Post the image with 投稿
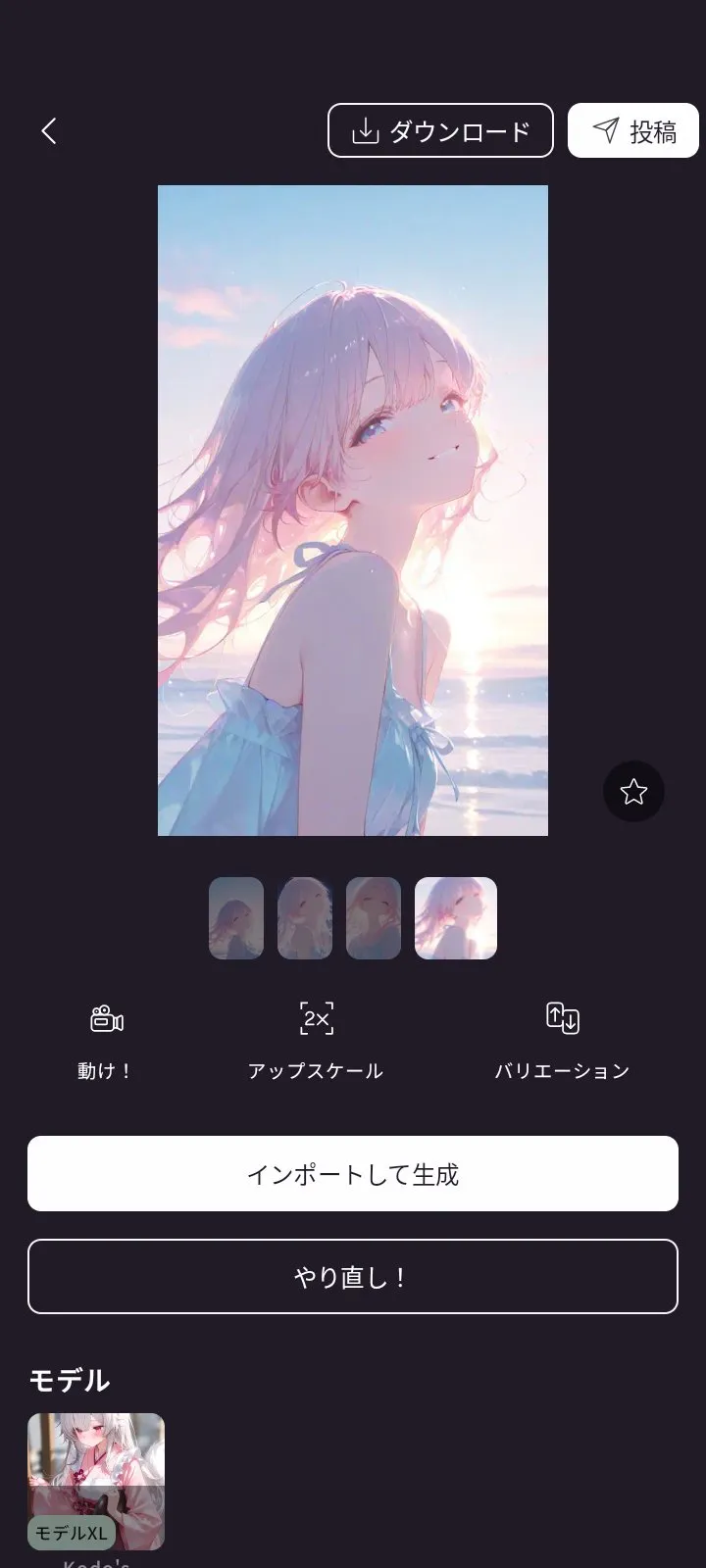This screenshot has height=1568, width=706. click(632, 131)
